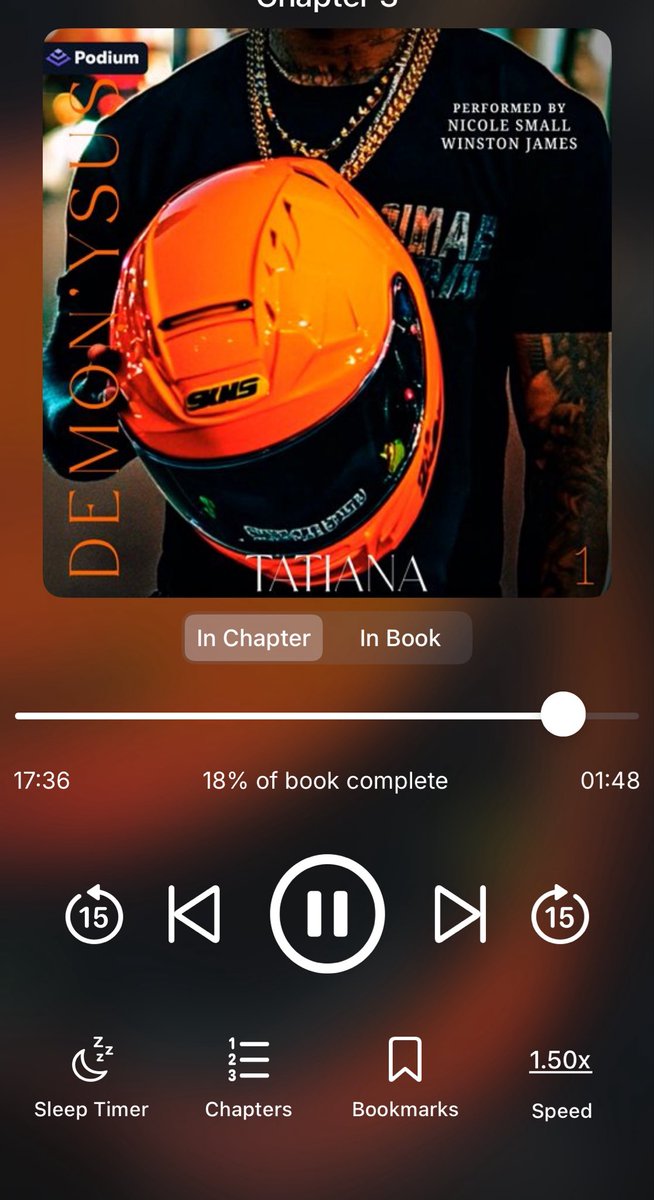Switch progress view to In Book
The image size is (654, 1200).
[x=400, y=638]
